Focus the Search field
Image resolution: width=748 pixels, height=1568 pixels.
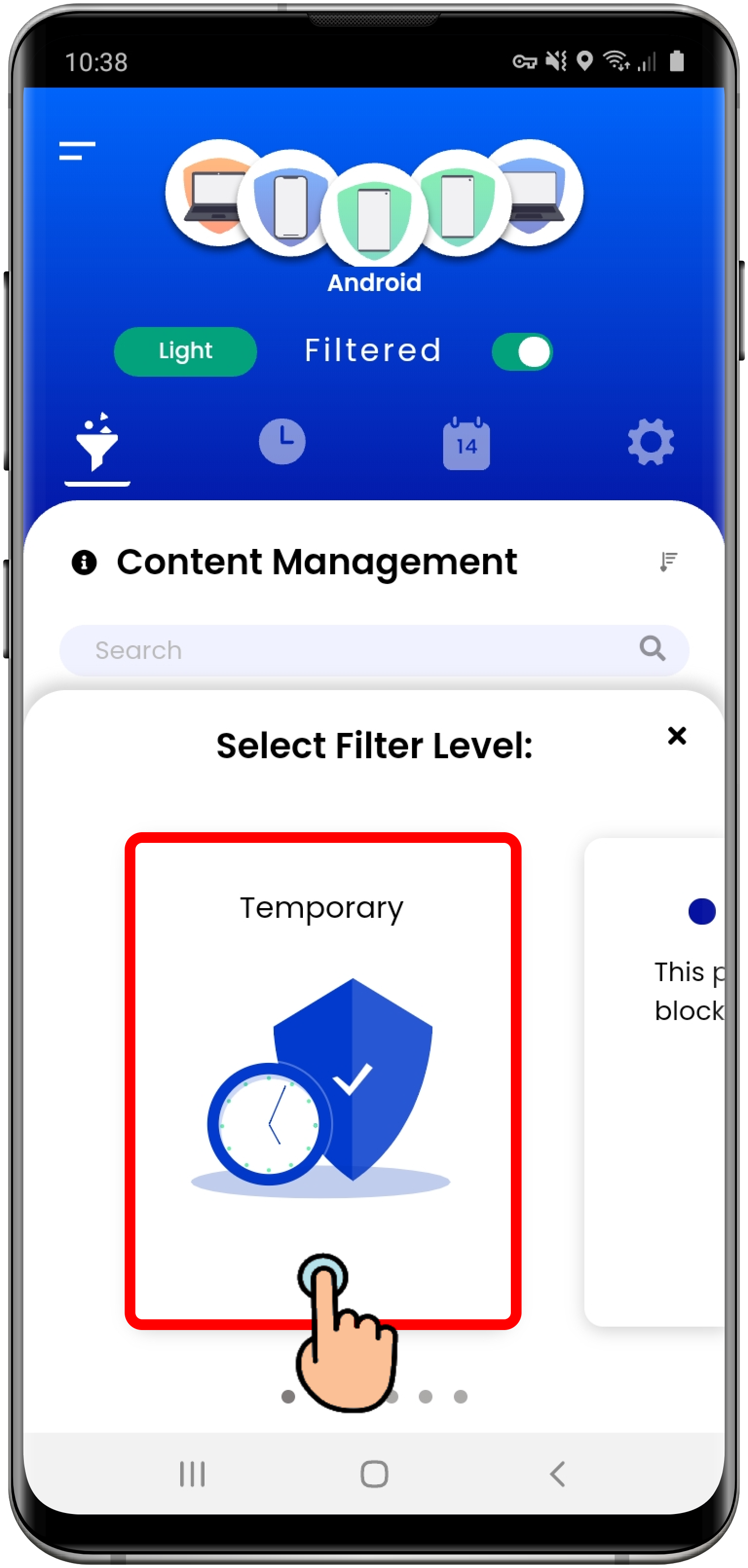(x=353, y=650)
